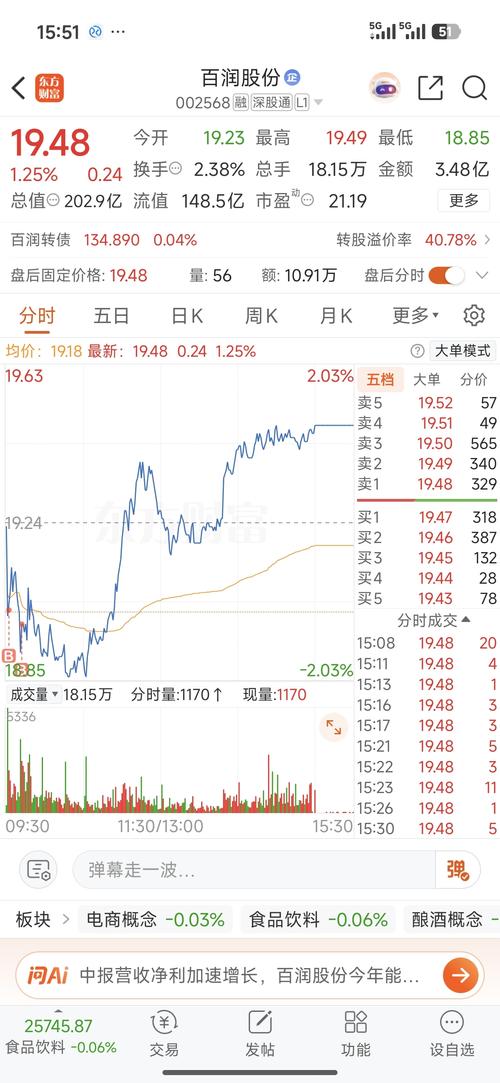Viewport: 500px width, 1083px height.
Task: Open chart settings gear icon
Action: (474, 316)
